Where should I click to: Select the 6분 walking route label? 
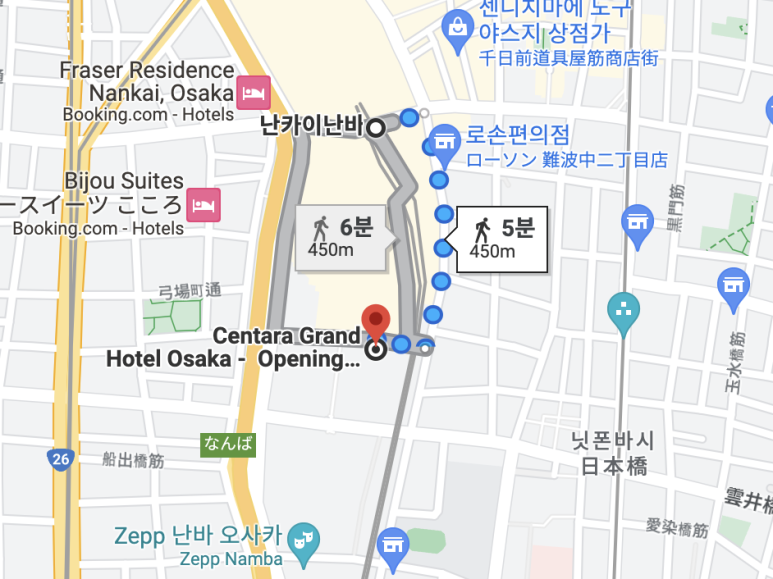[342, 237]
